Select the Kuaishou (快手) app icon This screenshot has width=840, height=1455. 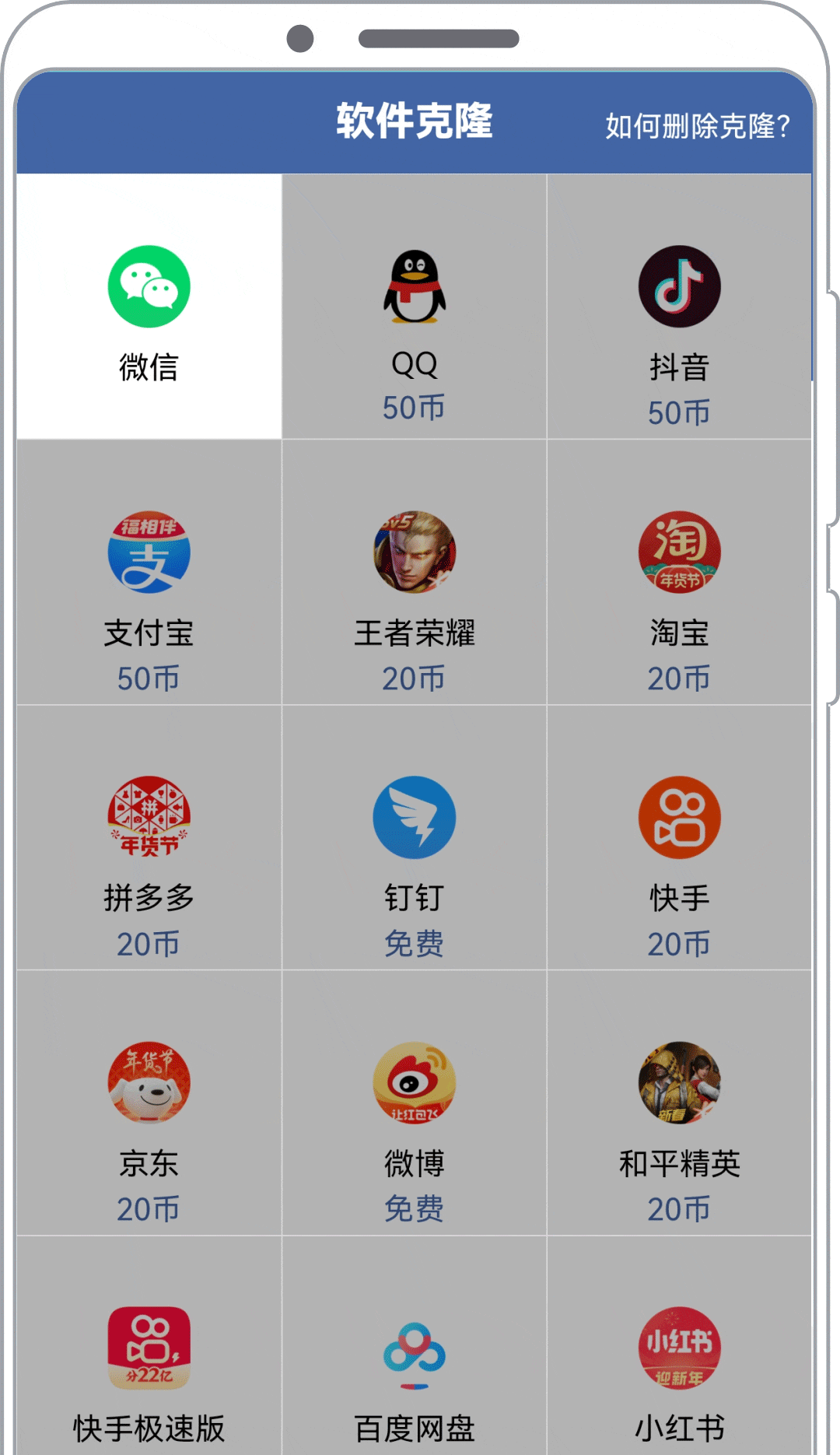click(x=680, y=817)
